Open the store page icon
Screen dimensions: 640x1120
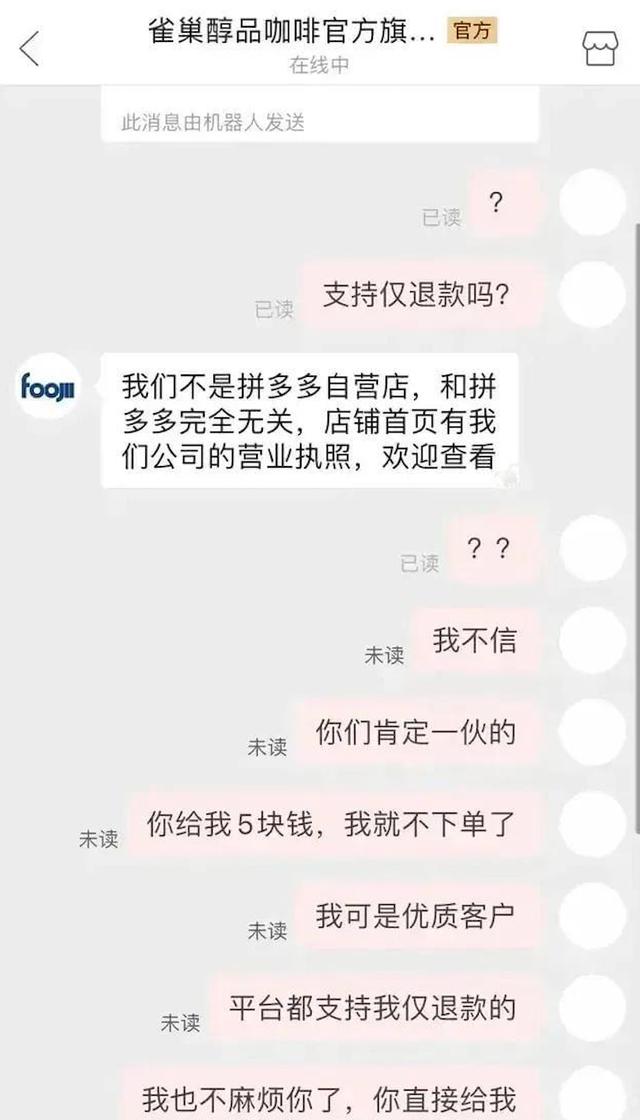(x=600, y=47)
